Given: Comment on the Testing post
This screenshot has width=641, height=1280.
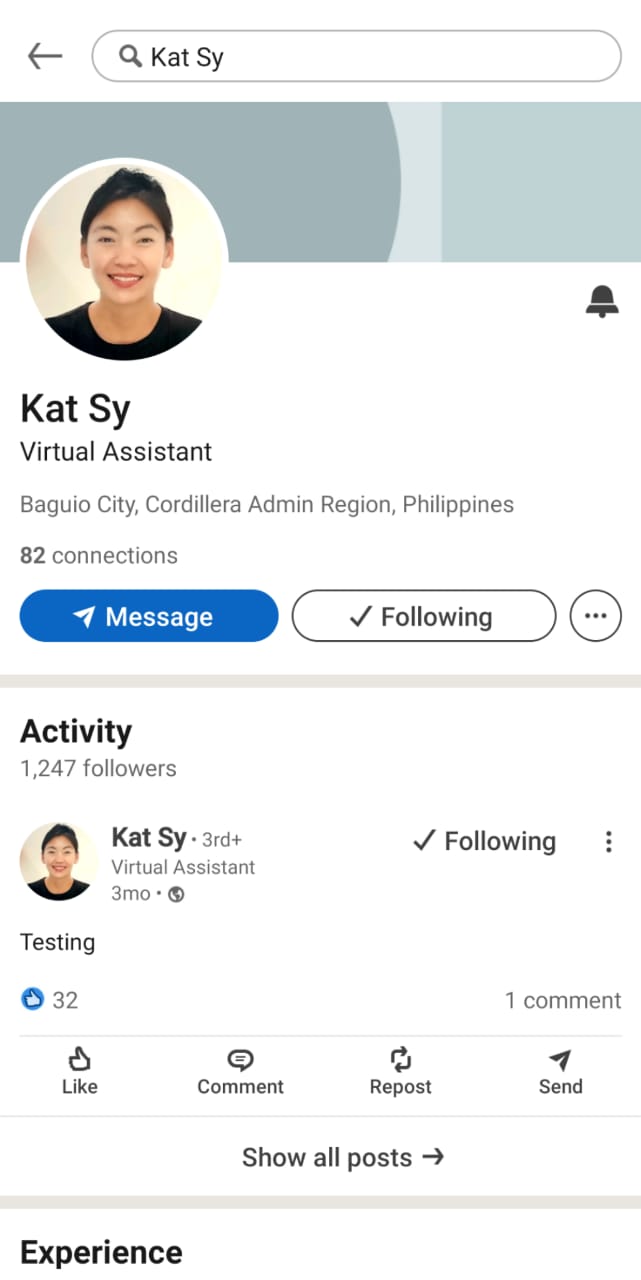Looking at the screenshot, I should (x=240, y=1071).
